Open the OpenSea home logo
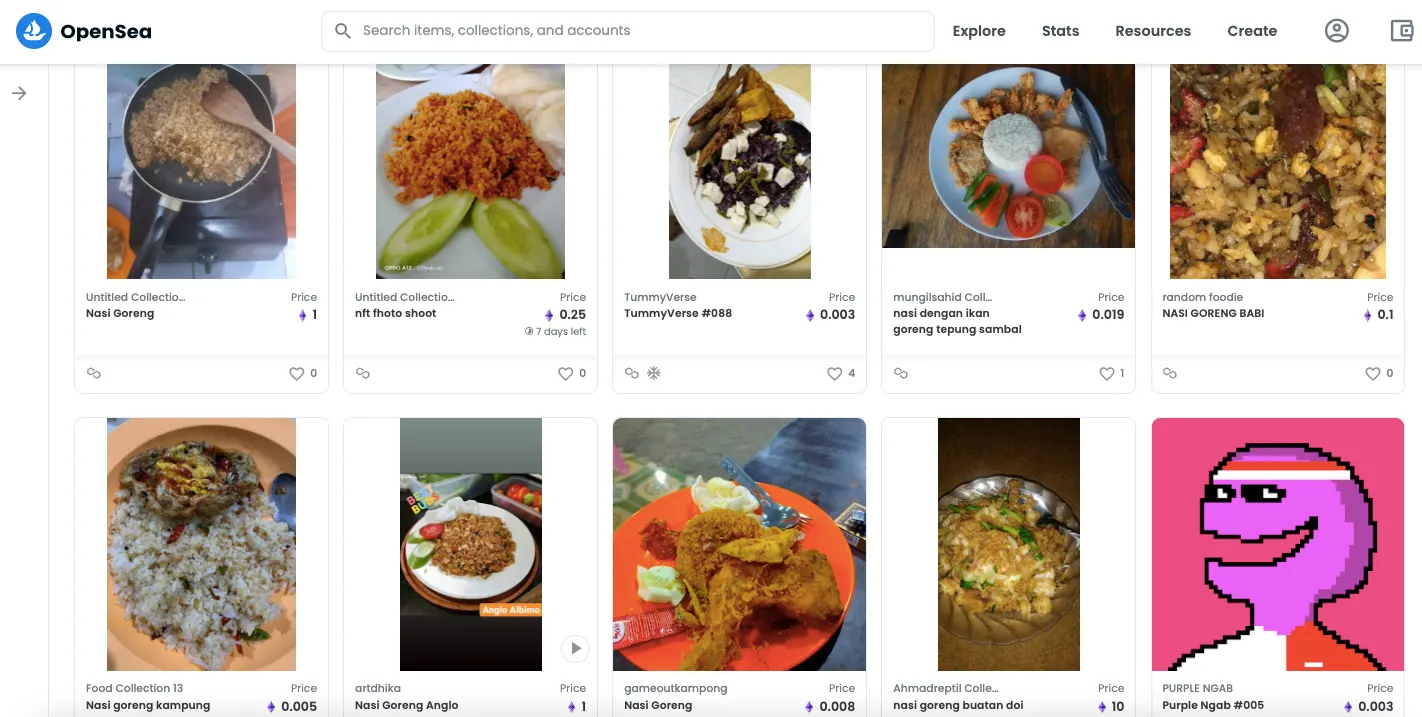This screenshot has height=717, width=1422. pyautogui.click(x=84, y=32)
